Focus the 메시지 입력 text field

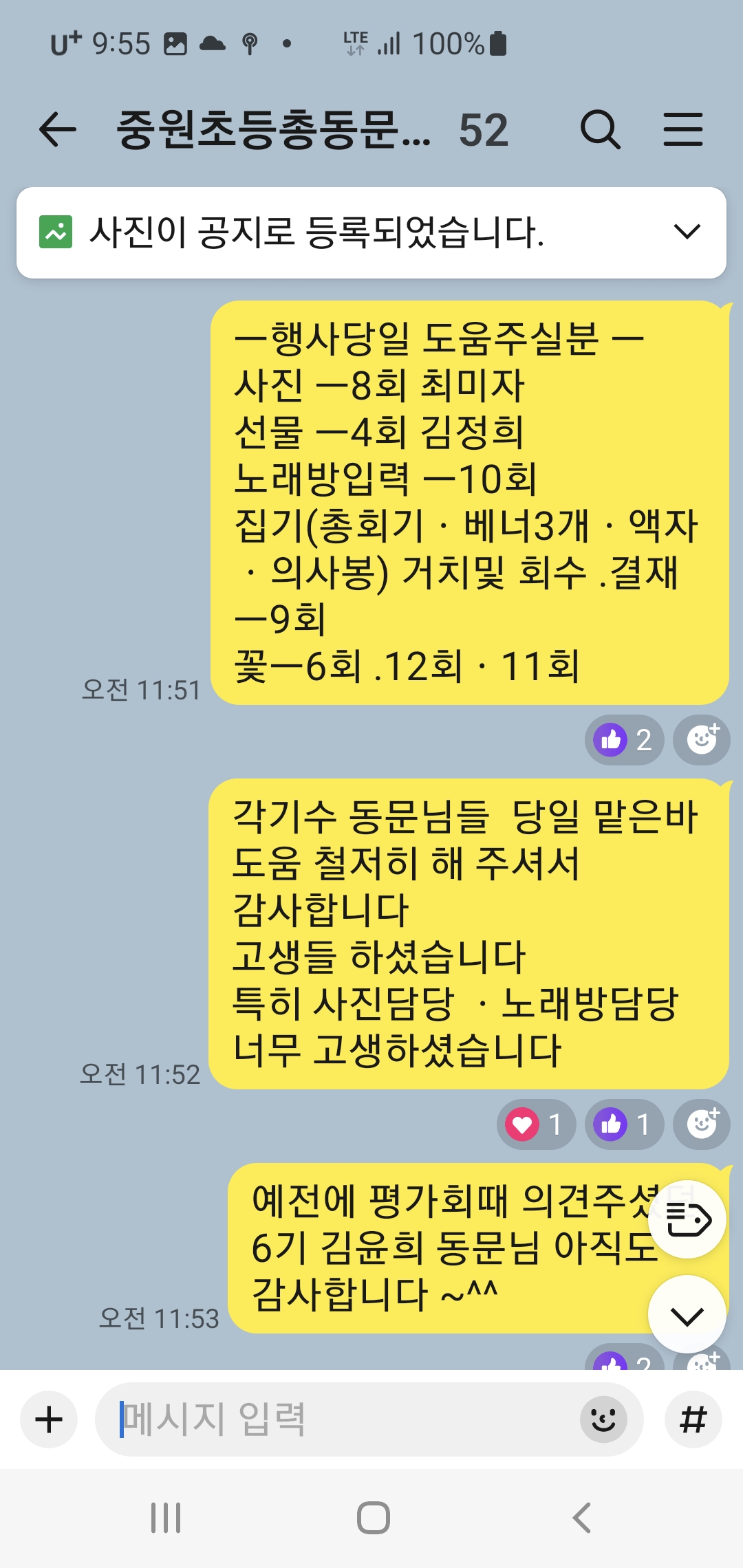[x=337, y=1419]
